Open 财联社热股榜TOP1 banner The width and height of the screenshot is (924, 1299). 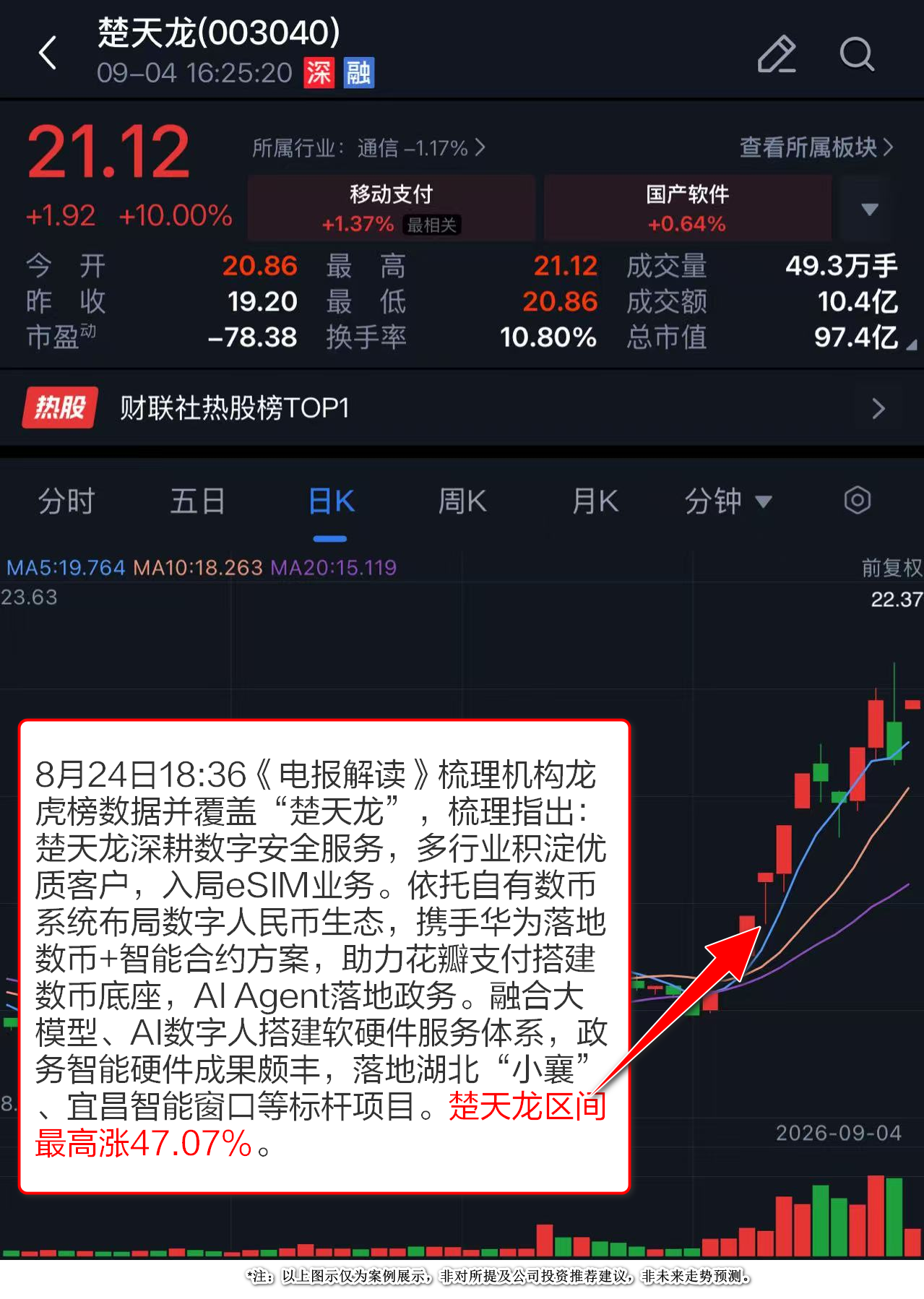[x=462, y=408]
